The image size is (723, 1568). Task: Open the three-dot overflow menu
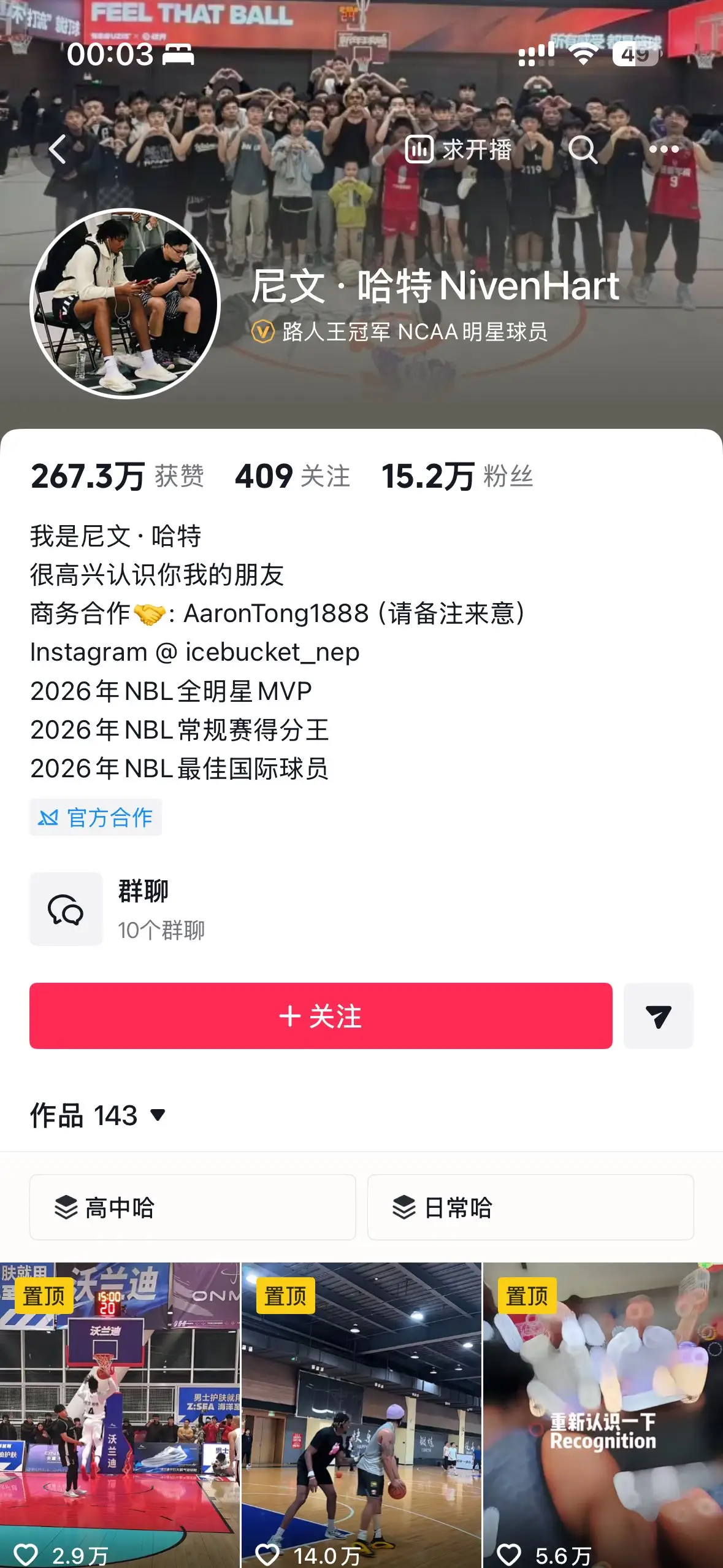[x=664, y=149]
